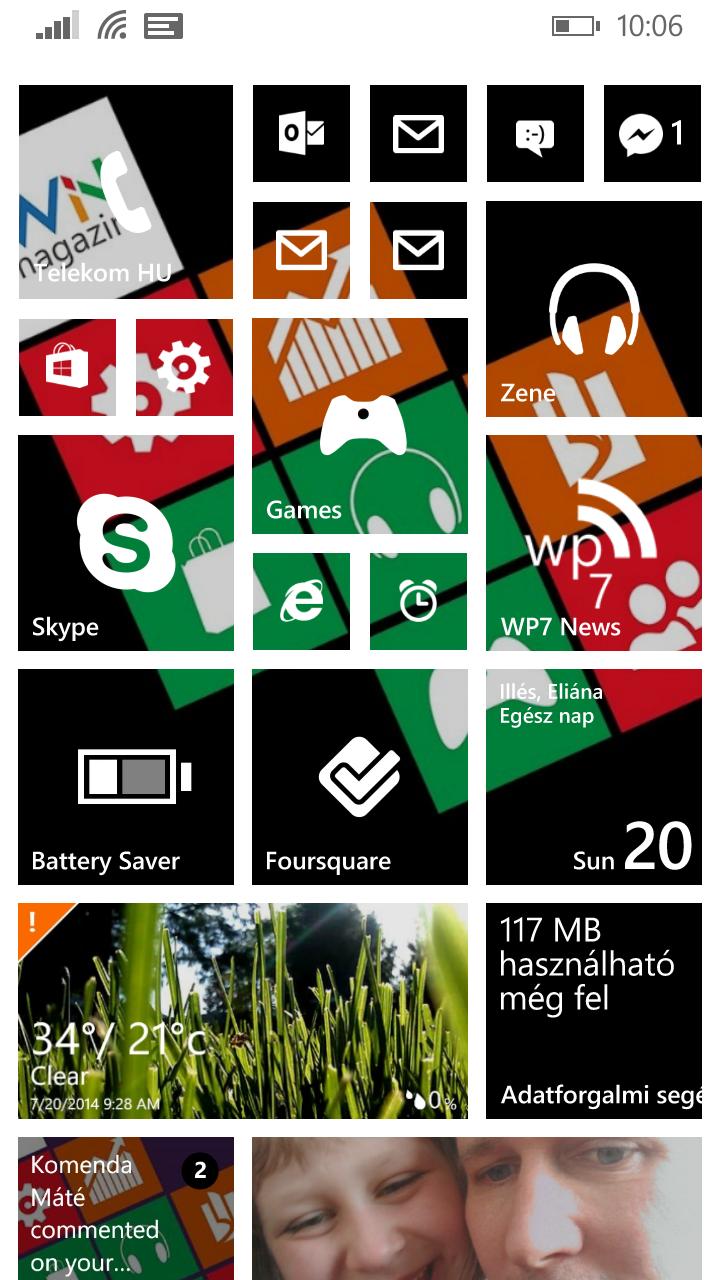This screenshot has height=1280, width=720.
Task: Open Internet Explorer tile
Action: pos(301,601)
